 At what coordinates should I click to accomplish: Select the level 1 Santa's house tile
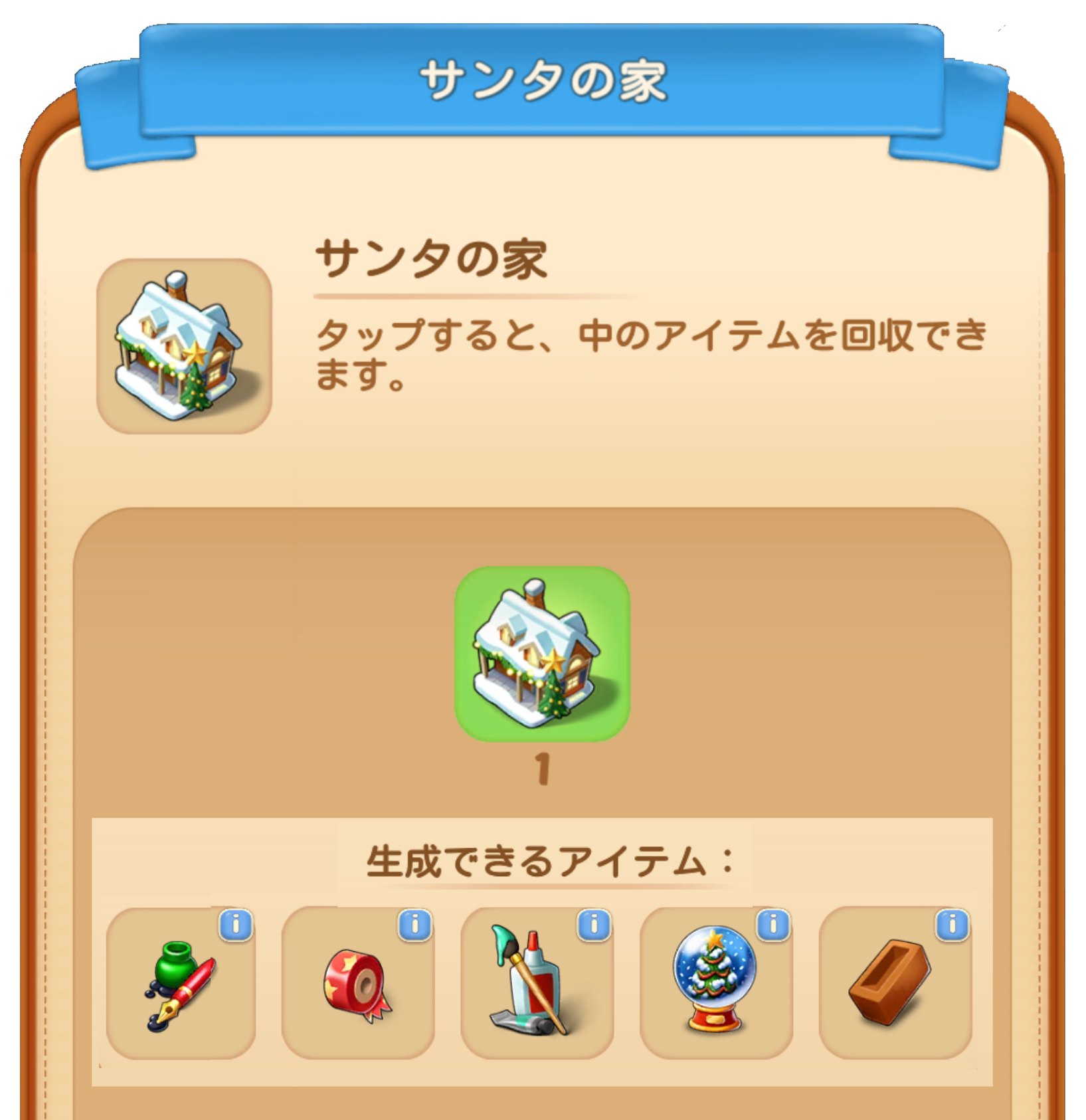pos(542,654)
